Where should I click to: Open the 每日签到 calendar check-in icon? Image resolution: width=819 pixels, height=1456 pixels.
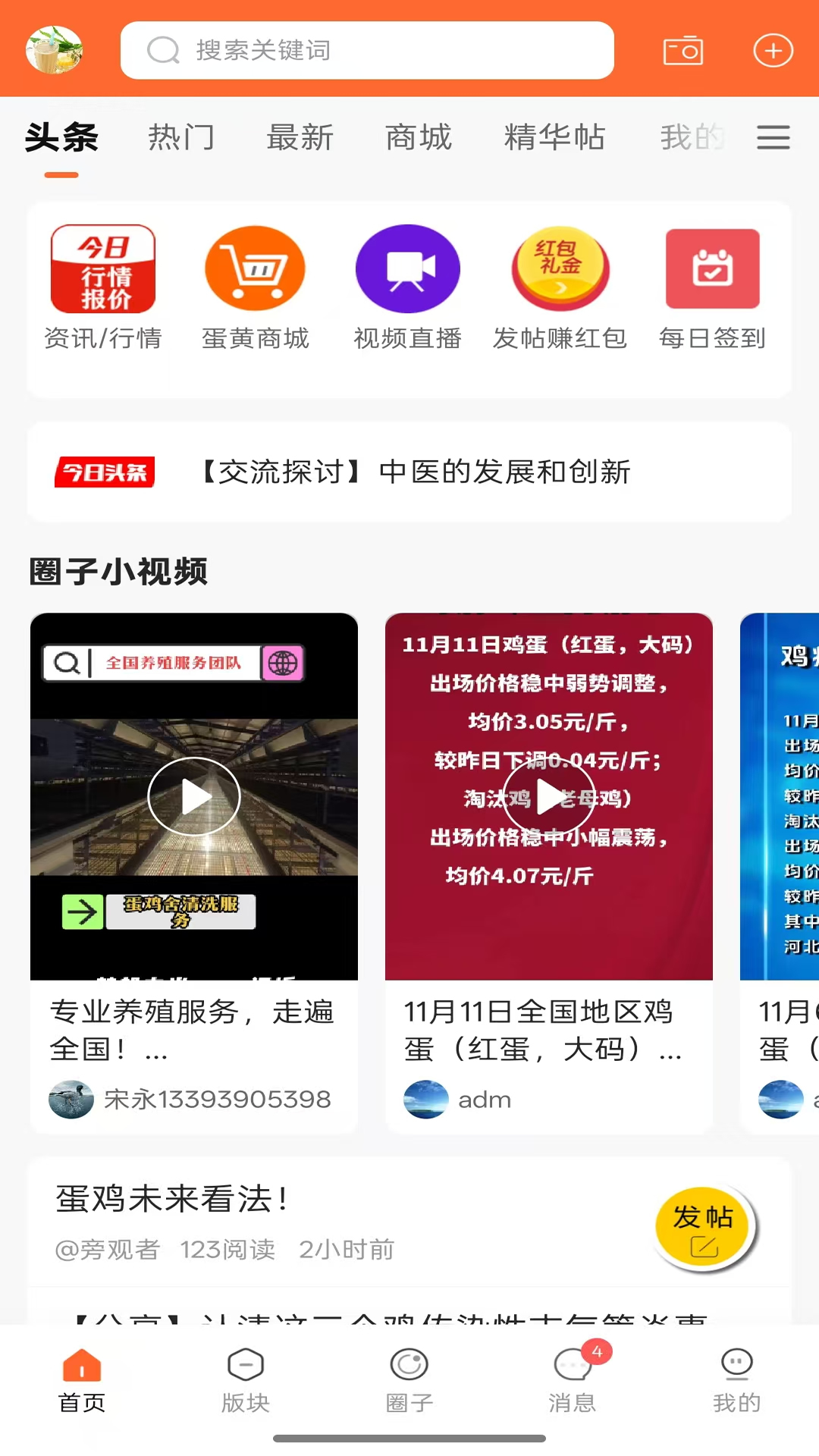[x=711, y=268]
